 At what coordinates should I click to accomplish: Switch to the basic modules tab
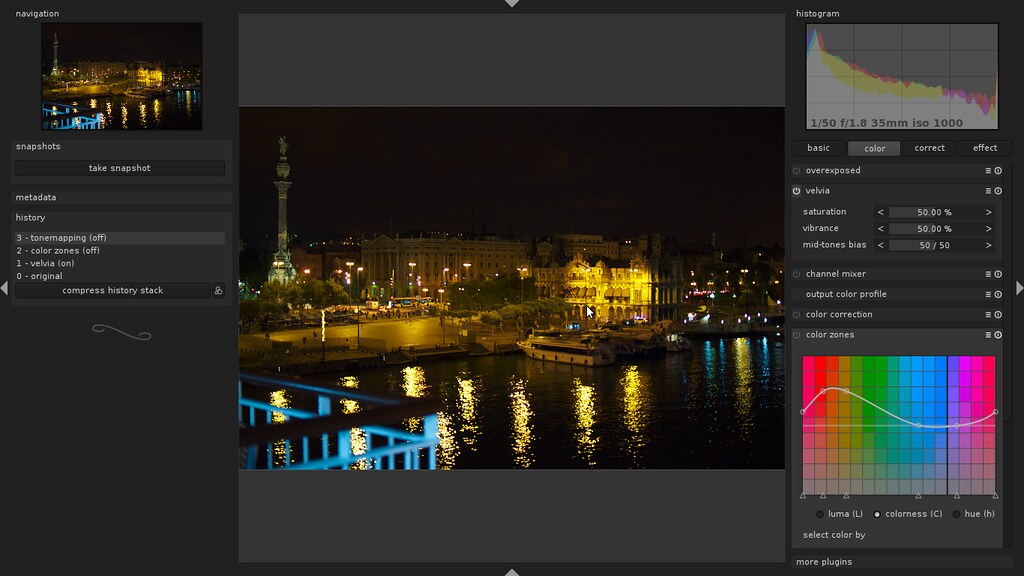pyautogui.click(x=818, y=148)
